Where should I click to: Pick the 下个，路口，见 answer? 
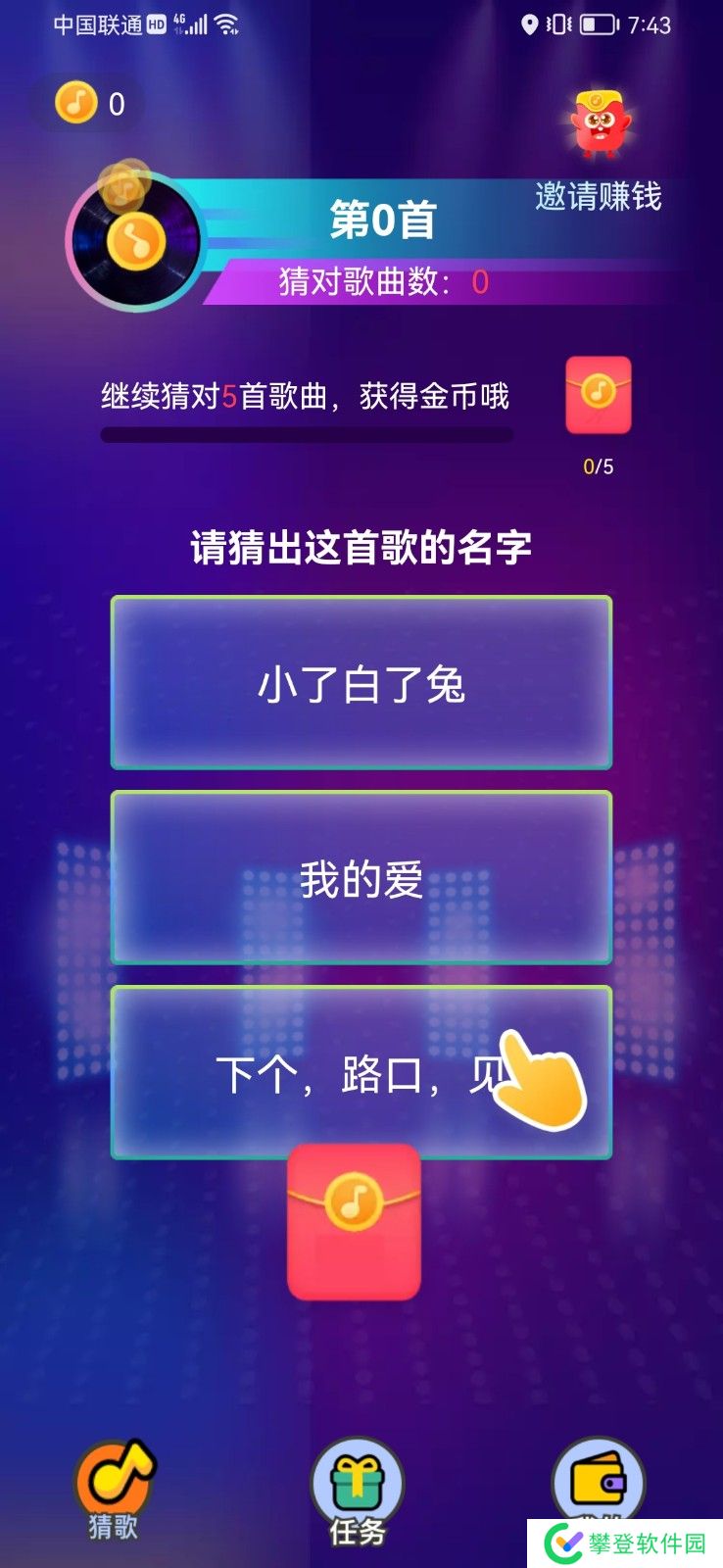[361, 1074]
